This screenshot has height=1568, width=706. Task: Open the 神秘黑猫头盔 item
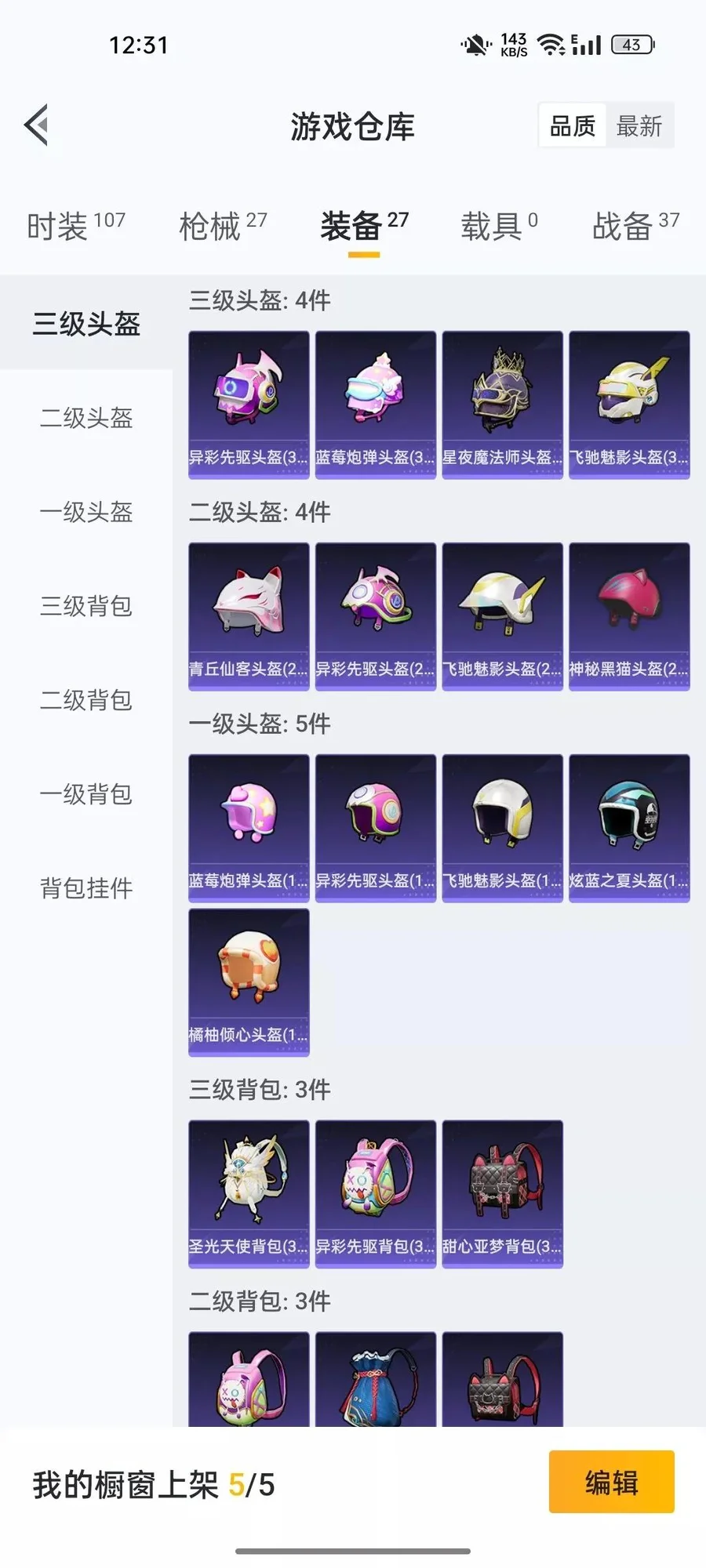629,615
